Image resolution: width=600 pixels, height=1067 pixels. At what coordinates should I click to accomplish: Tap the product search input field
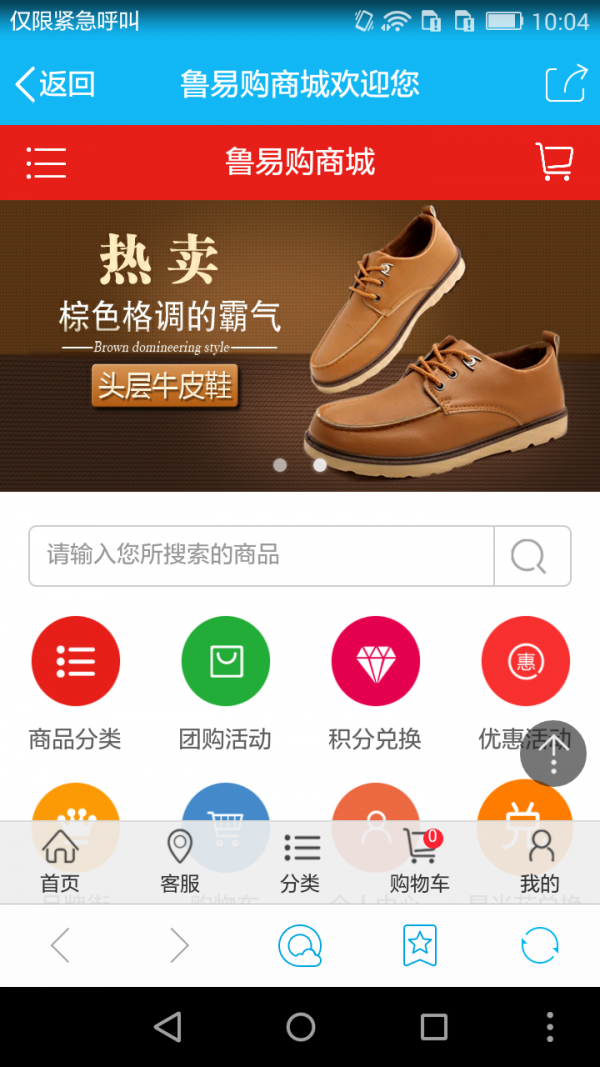tap(262, 555)
